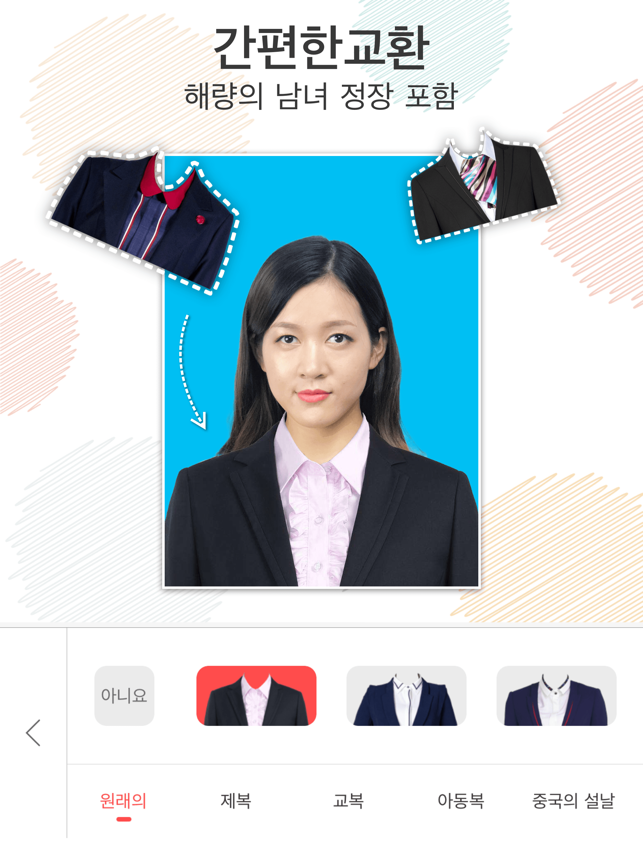This screenshot has height=858, width=643.
Task: Pick the blue blazer with open white collar
Action: (x=406, y=696)
